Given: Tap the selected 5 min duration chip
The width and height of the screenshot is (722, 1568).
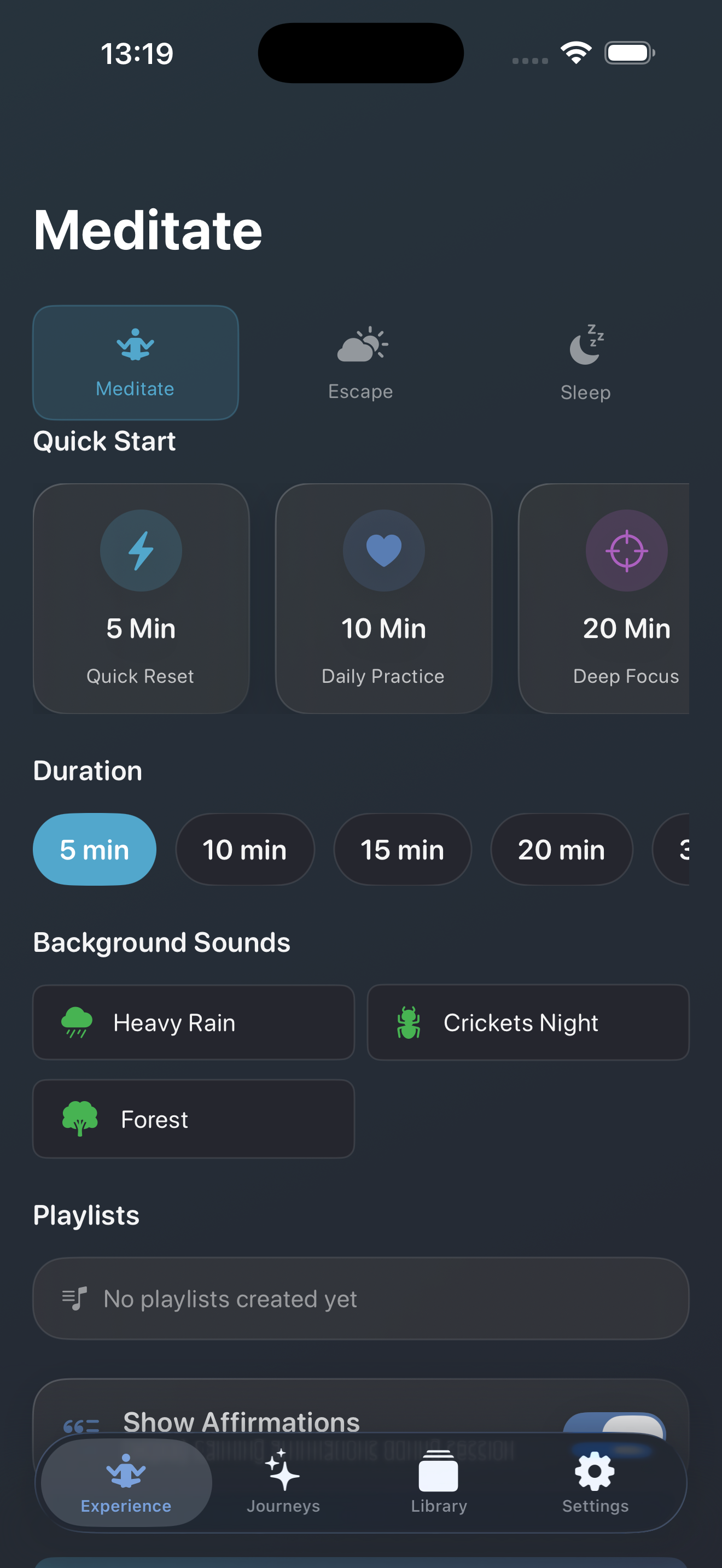Looking at the screenshot, I should (x=95, y=849).
